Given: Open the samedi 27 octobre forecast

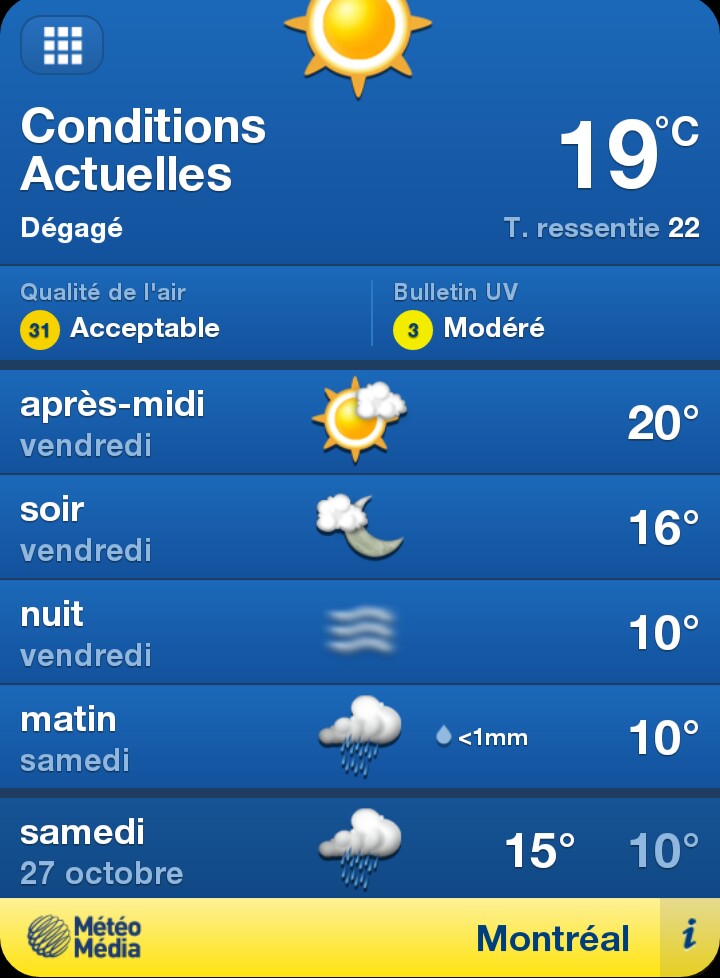Looking at the screenshot, I should coord(360,848).
